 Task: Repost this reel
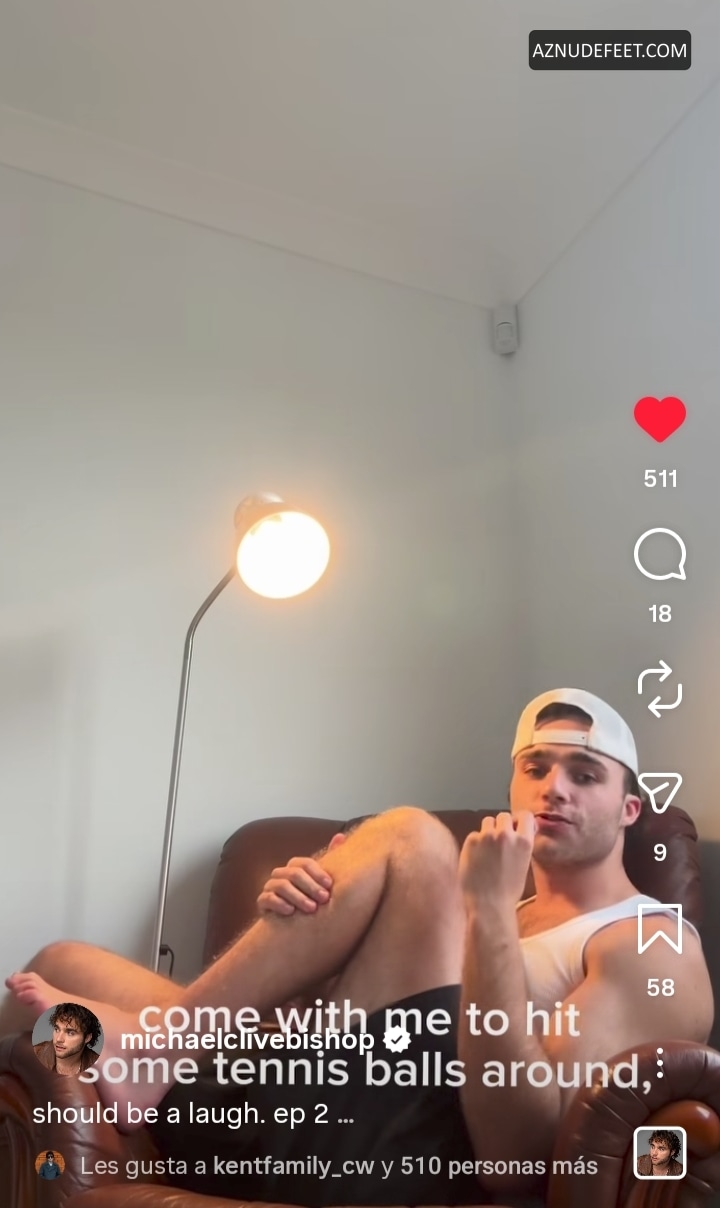pyautogui.click(x=660, y=691)
